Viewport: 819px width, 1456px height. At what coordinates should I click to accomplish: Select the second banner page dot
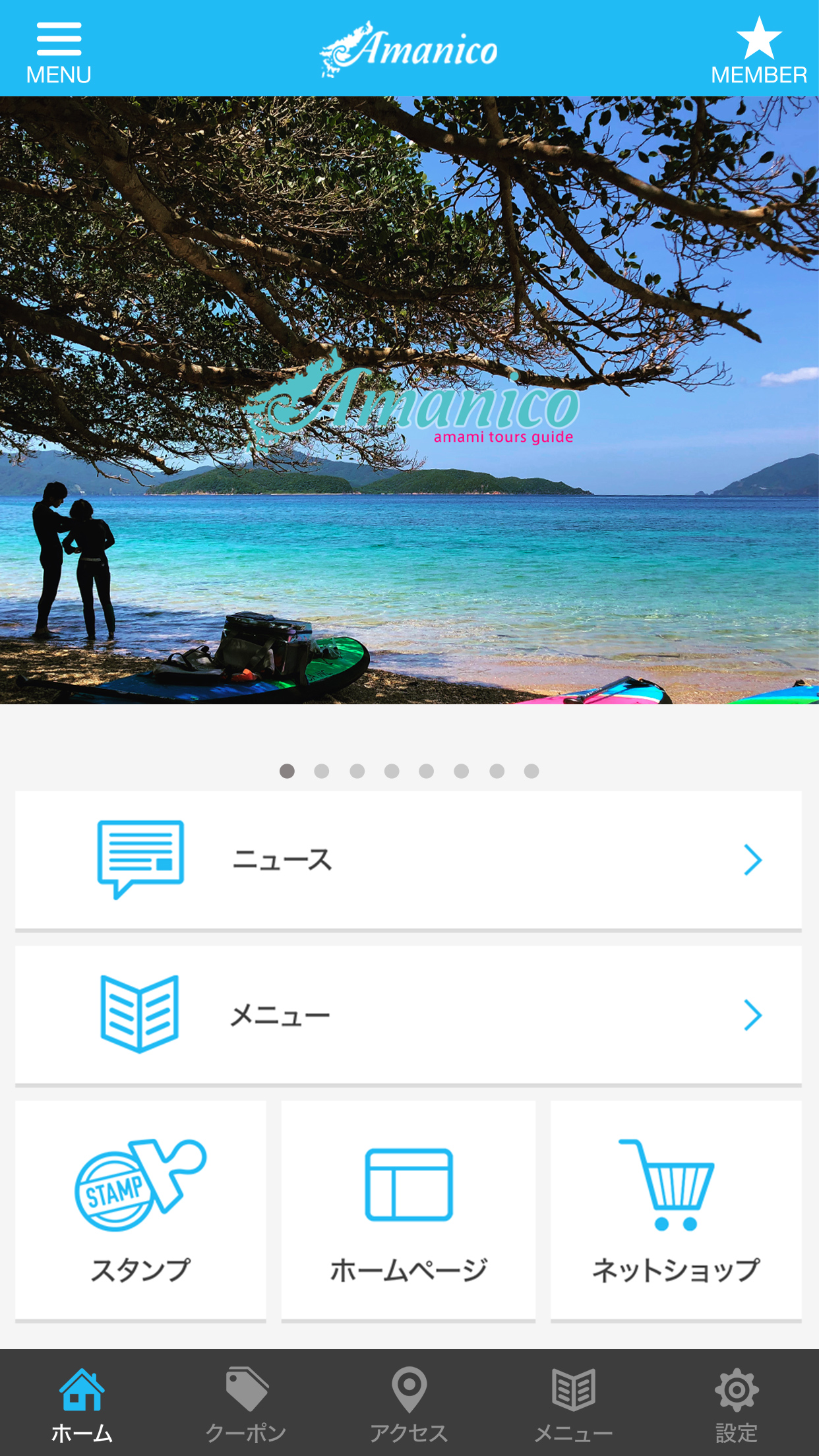[322, 771]
